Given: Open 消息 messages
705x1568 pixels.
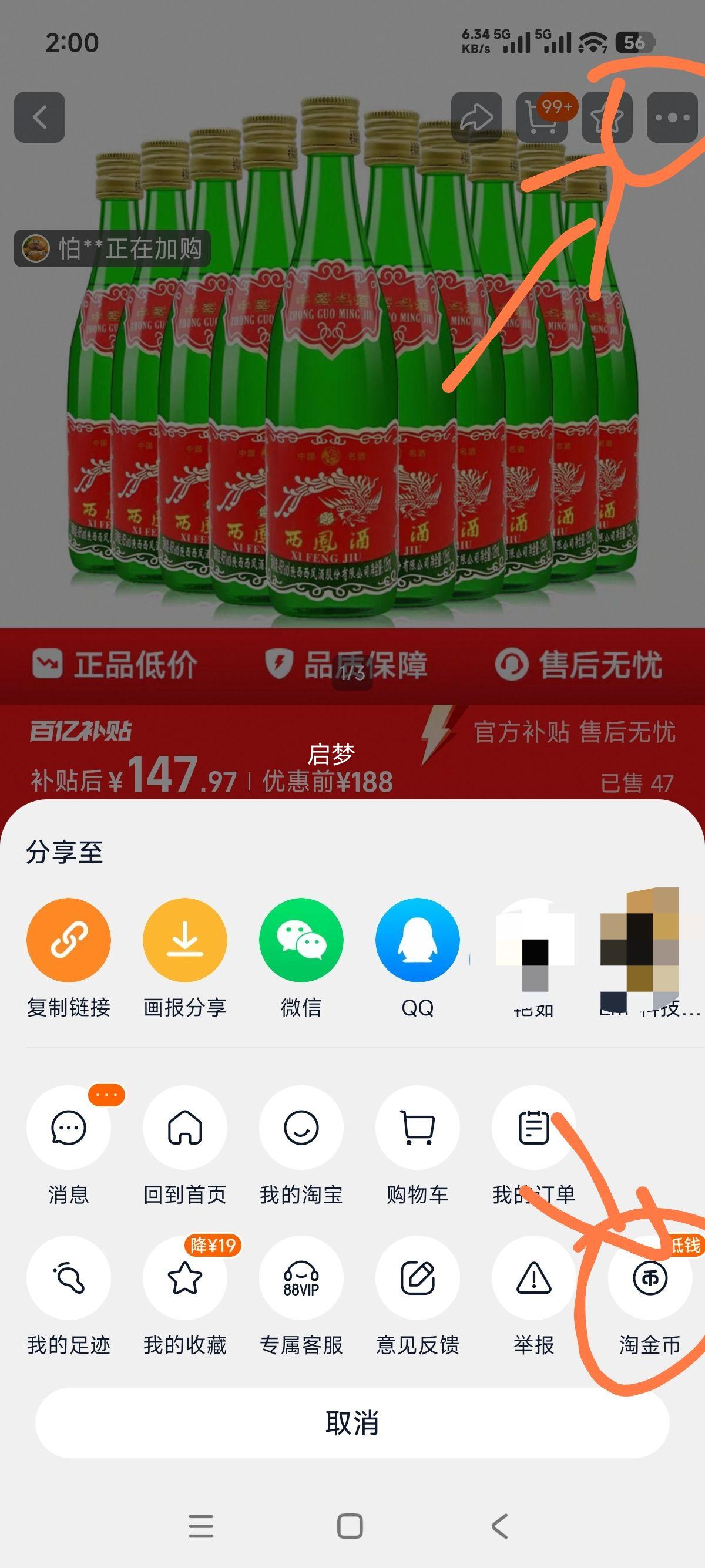Looking at the screenshot, I should [68, 1128].
